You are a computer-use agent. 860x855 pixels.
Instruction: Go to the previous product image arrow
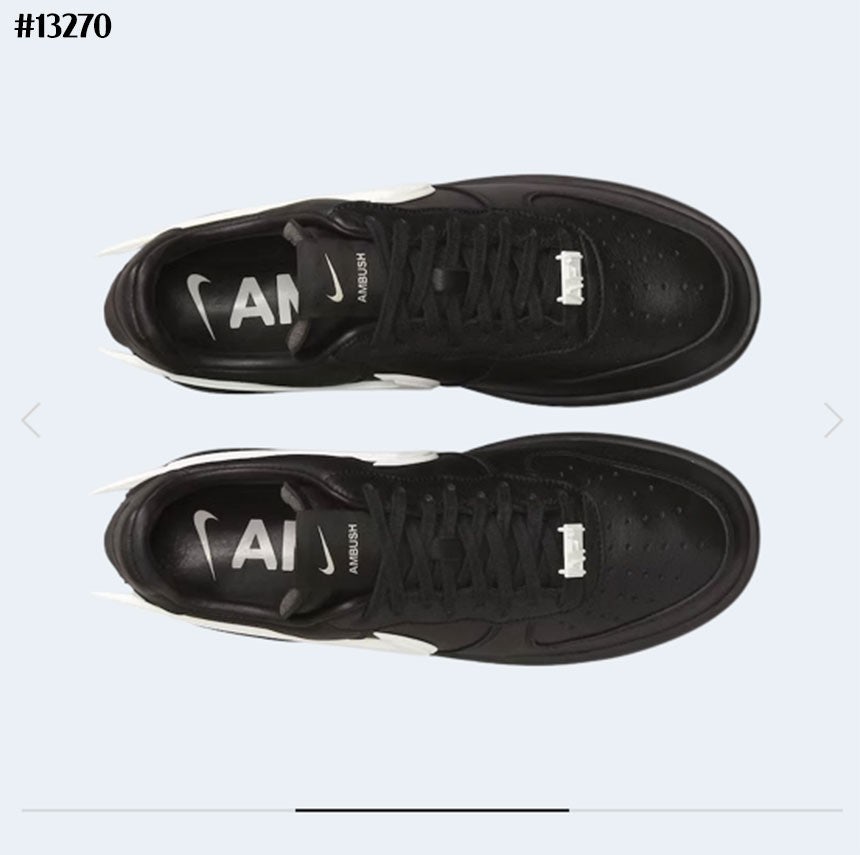[x=31, y=420]
